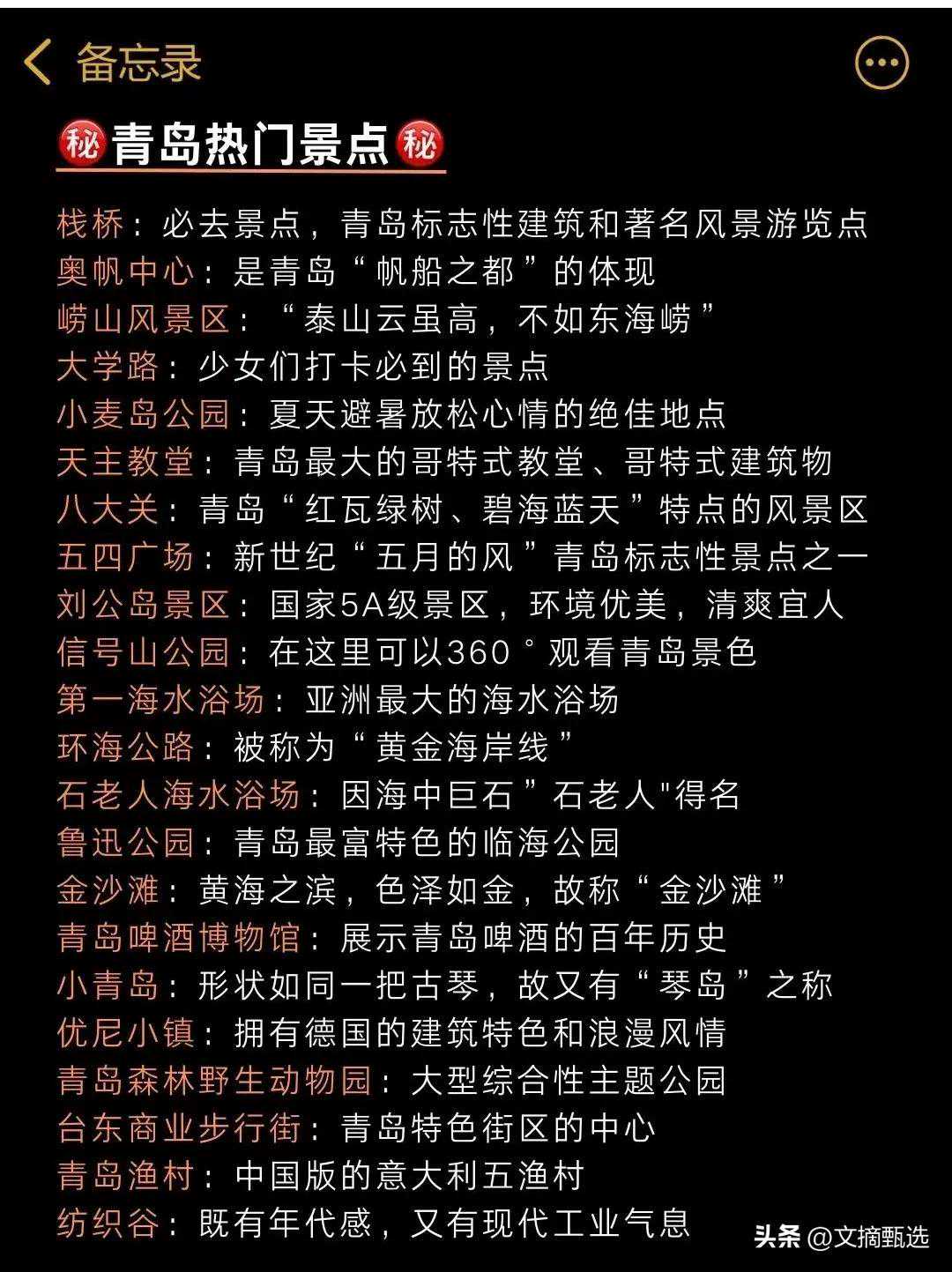Screen dimensions: 952x1272
Task: Open the more options ellipsis menu
Action: [x=881, y=63]
